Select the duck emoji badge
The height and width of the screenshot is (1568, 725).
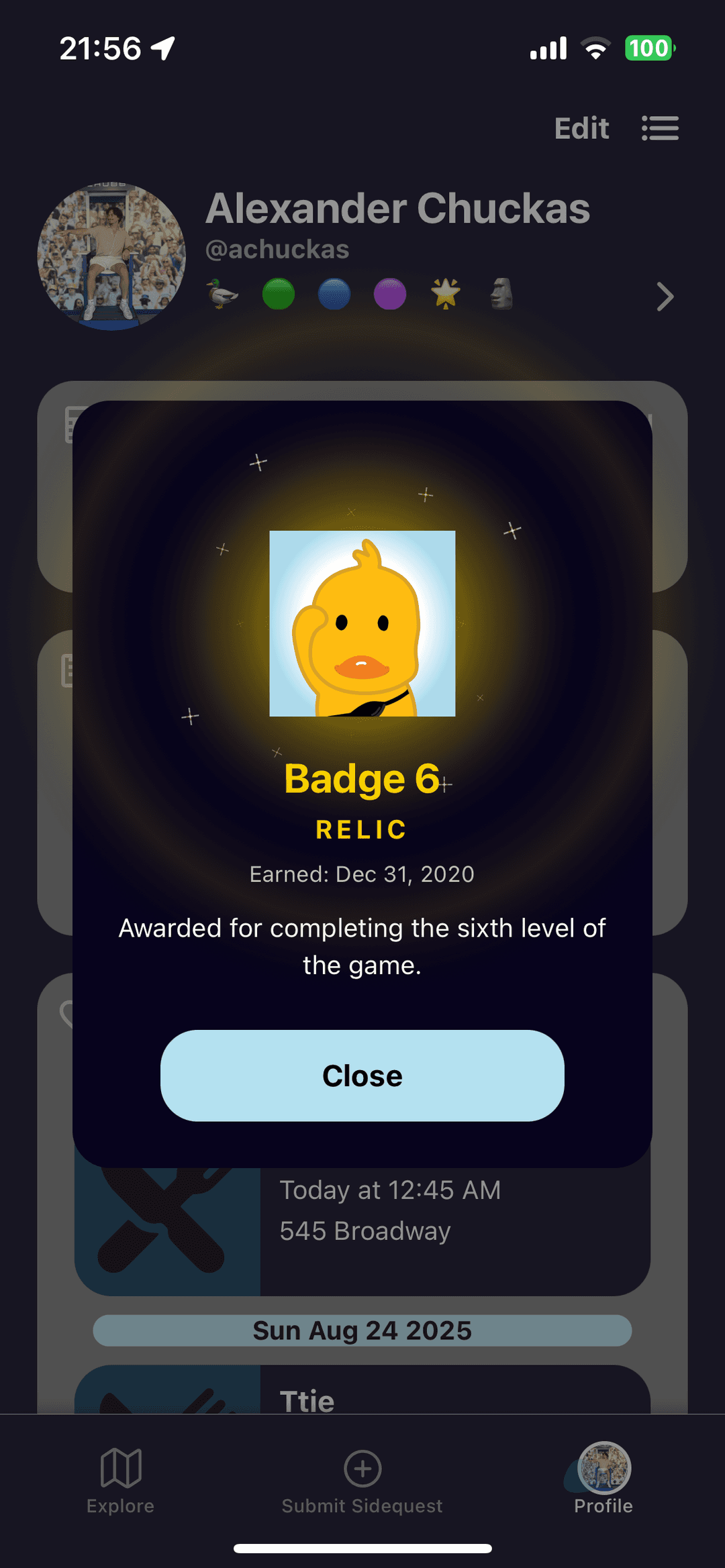pos(222,293)
